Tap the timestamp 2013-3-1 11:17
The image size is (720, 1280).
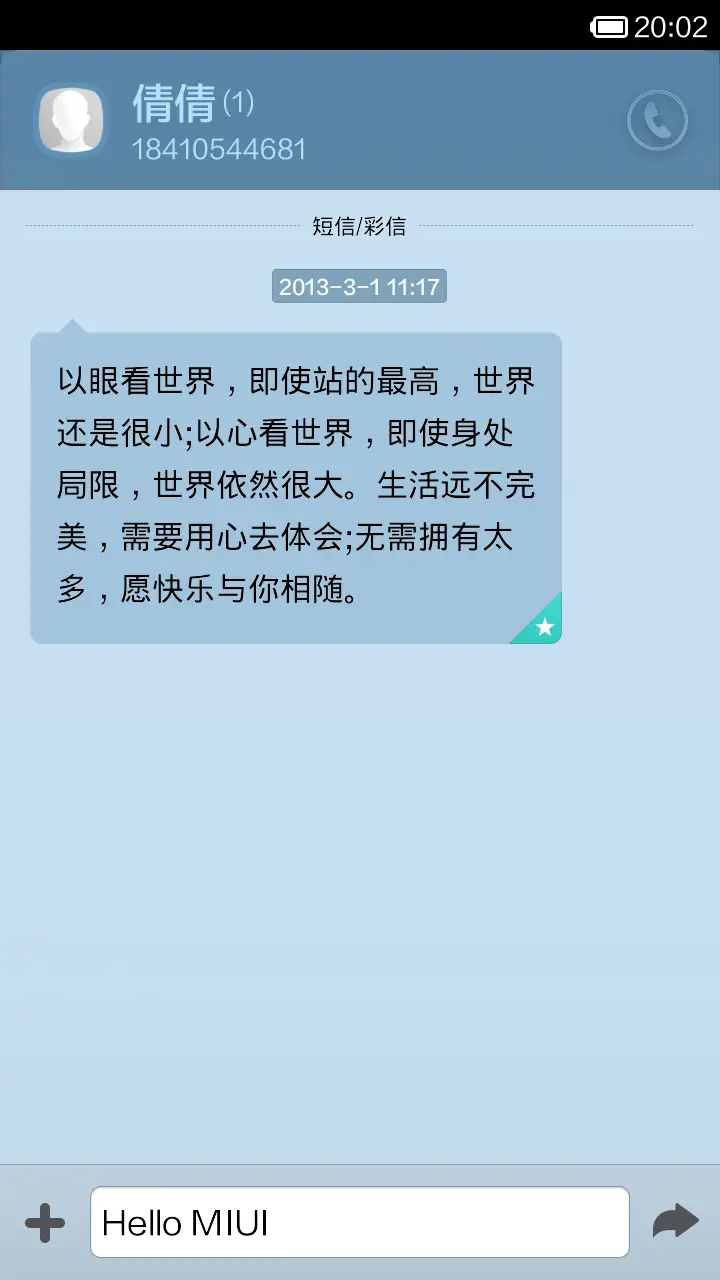(x=360, y=288)
